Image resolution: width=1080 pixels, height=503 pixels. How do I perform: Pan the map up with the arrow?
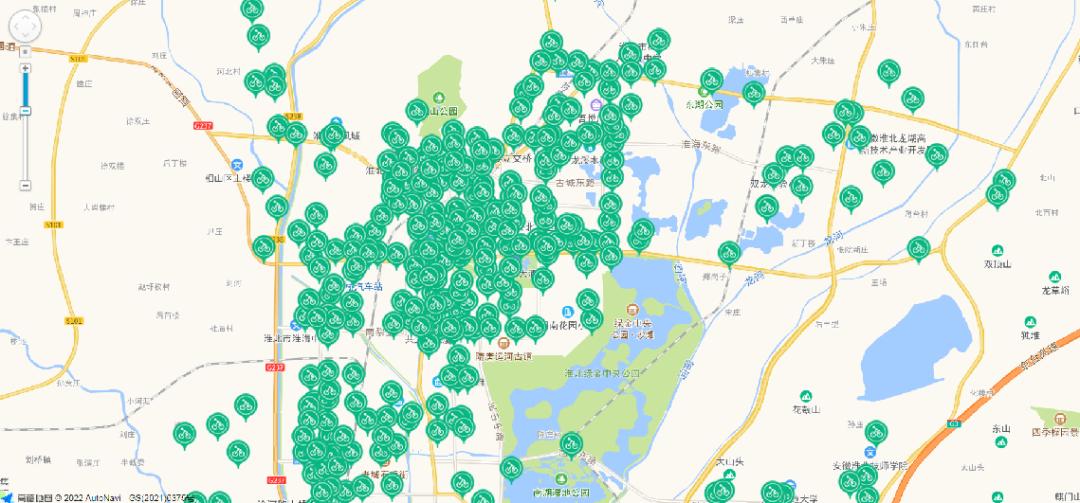[25, 16]
